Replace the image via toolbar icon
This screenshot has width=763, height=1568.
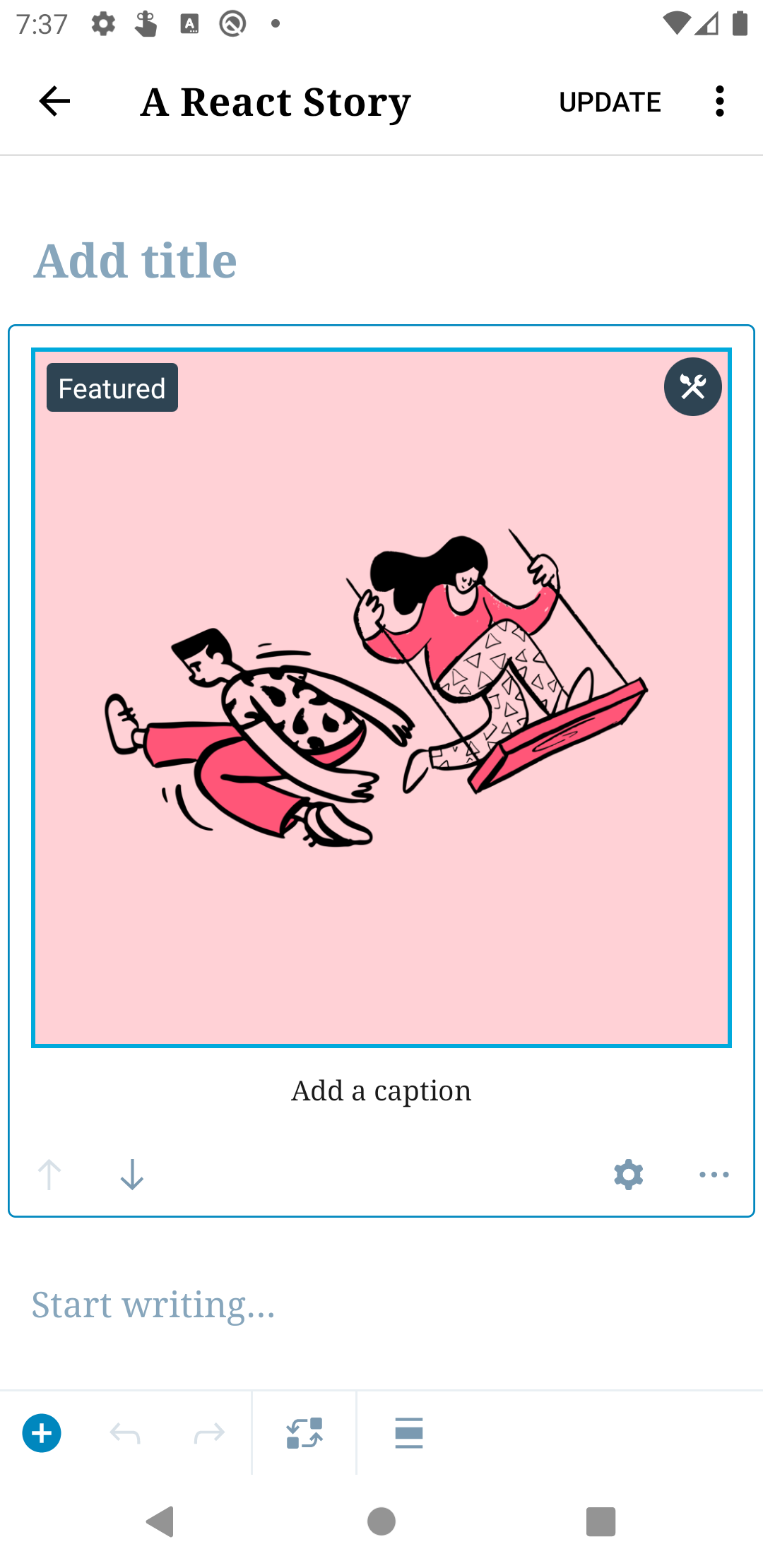(304, 1433)
